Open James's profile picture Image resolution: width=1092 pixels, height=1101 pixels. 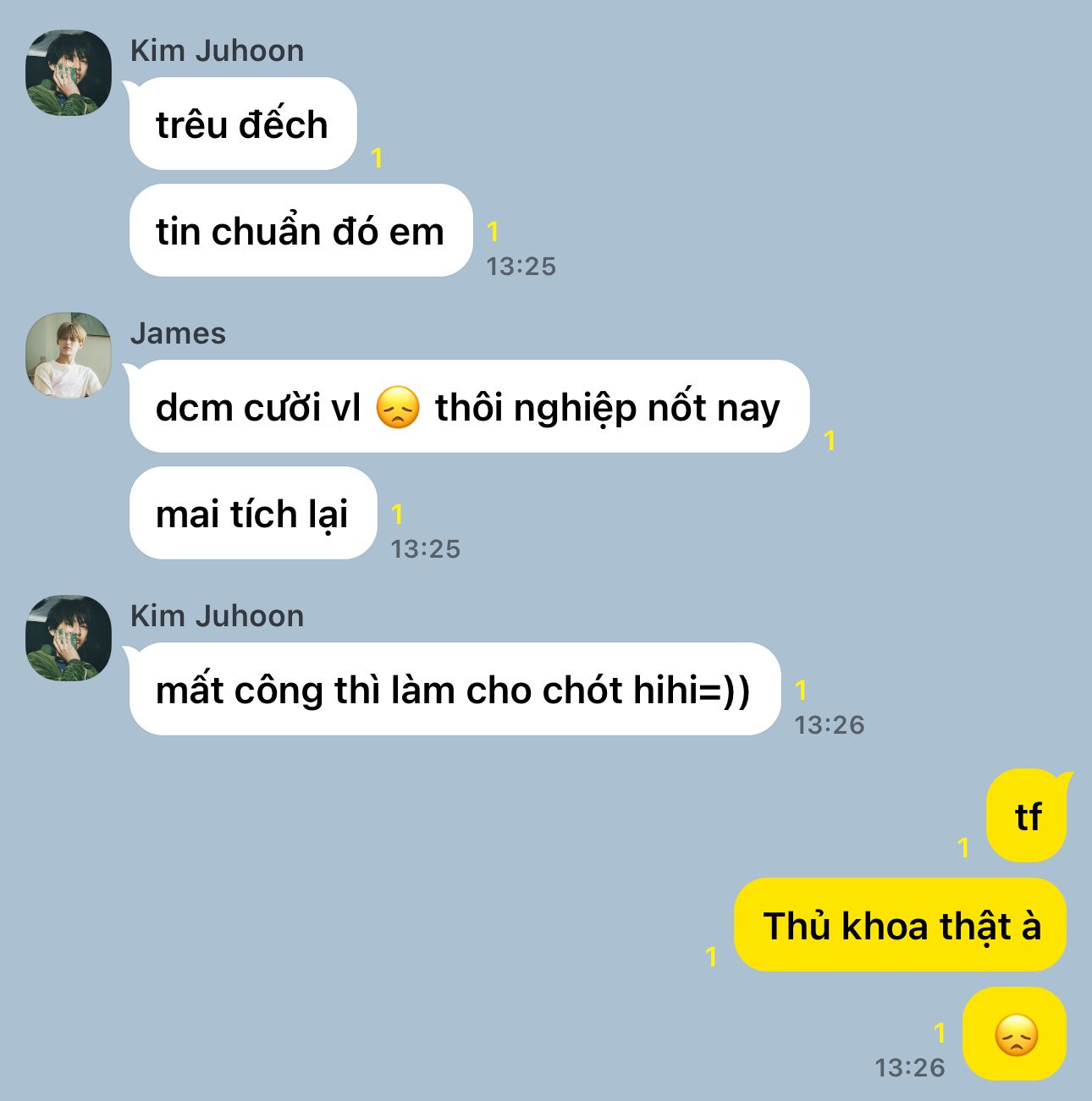[69, 355]
